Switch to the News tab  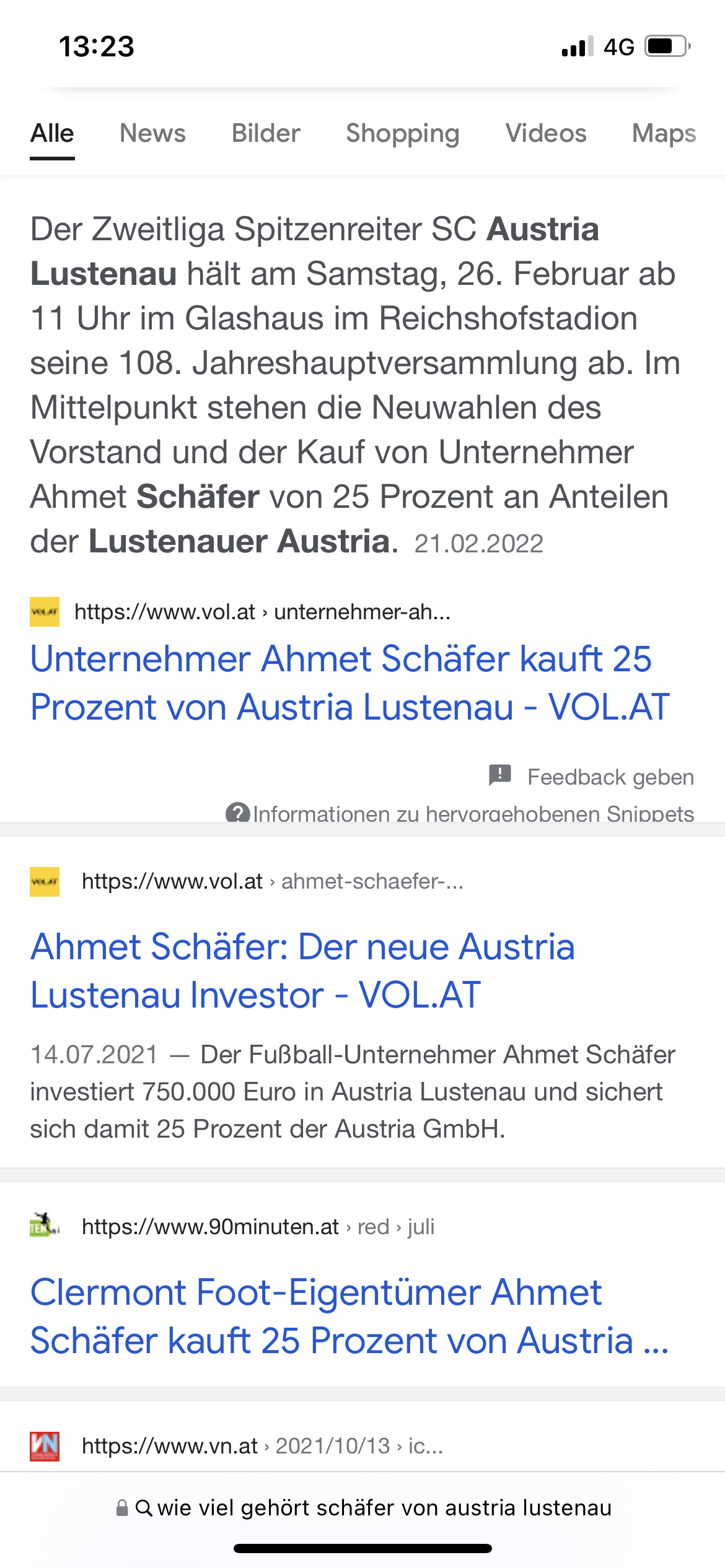tap(152, 133)
